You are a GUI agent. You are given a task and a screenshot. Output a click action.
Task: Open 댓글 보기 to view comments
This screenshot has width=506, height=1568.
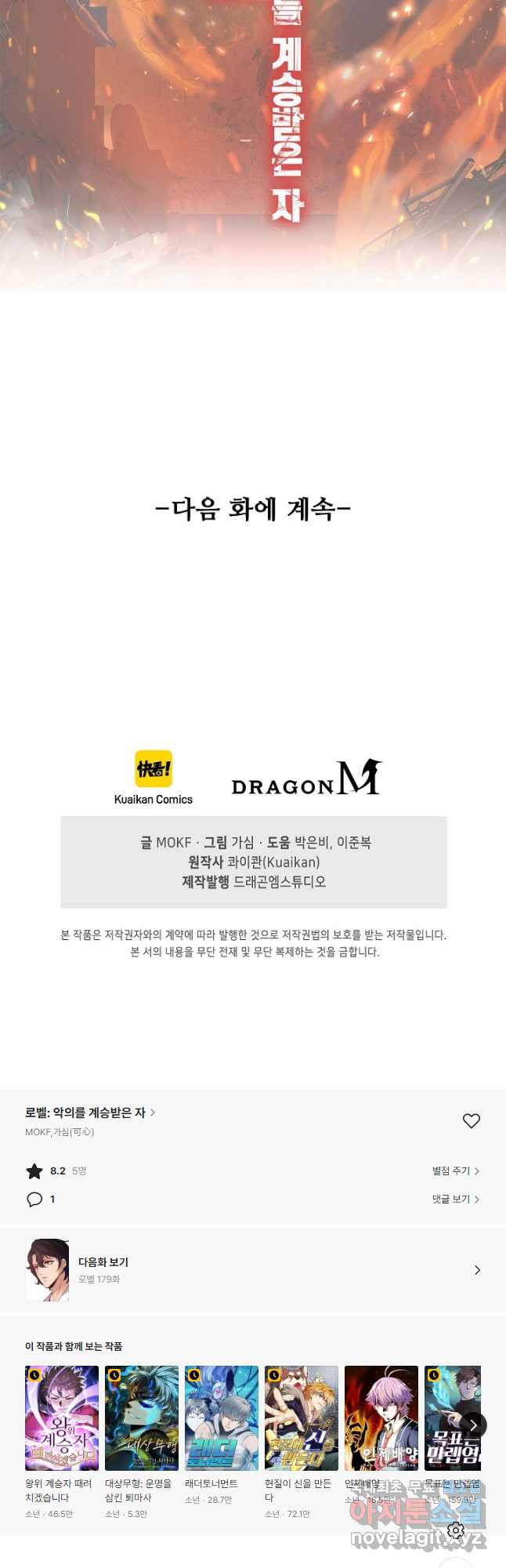pyautogui.click(x=455, y=1199)
